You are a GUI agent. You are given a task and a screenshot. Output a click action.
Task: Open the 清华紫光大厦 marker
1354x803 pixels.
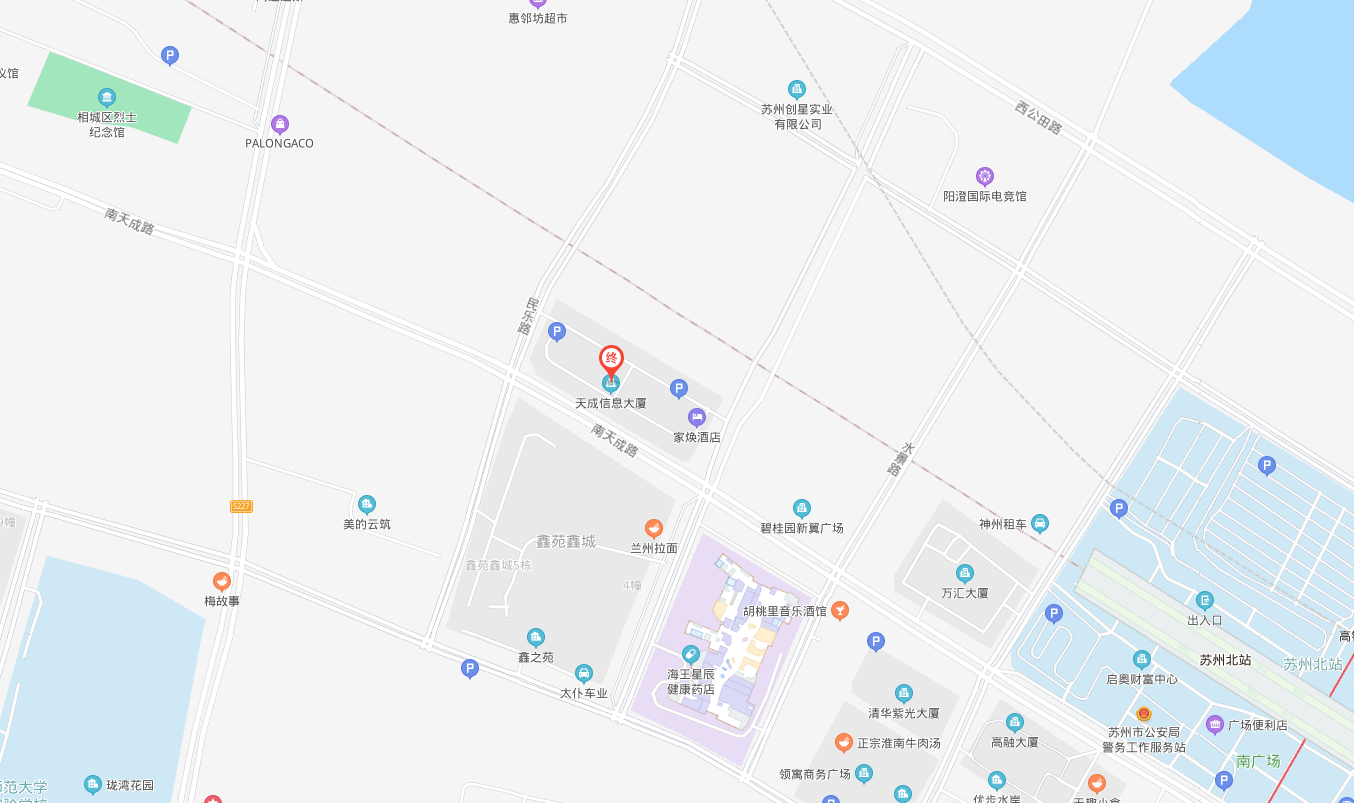pyautogui.click(x=904, y=693)
